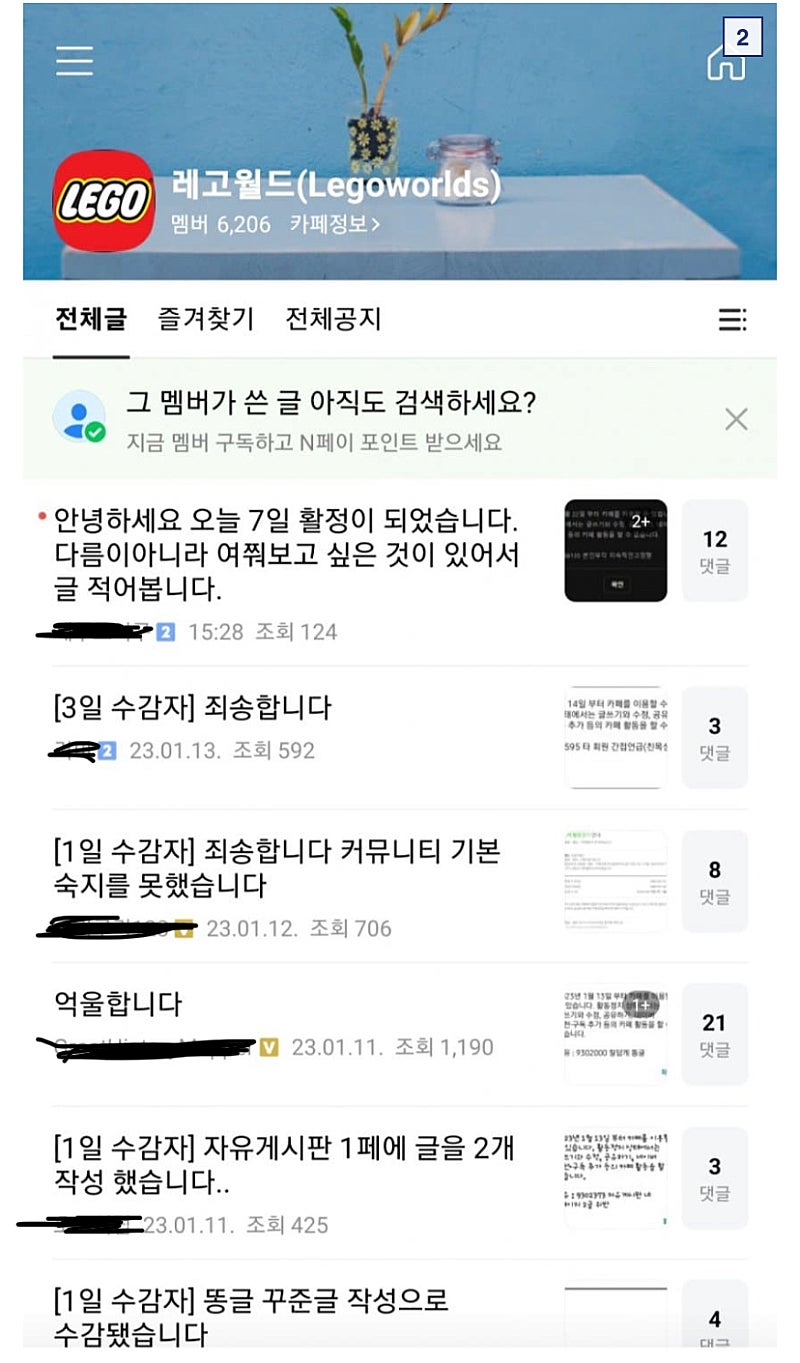View 21 comments on 억울합니다 post

pos(714,1034)
